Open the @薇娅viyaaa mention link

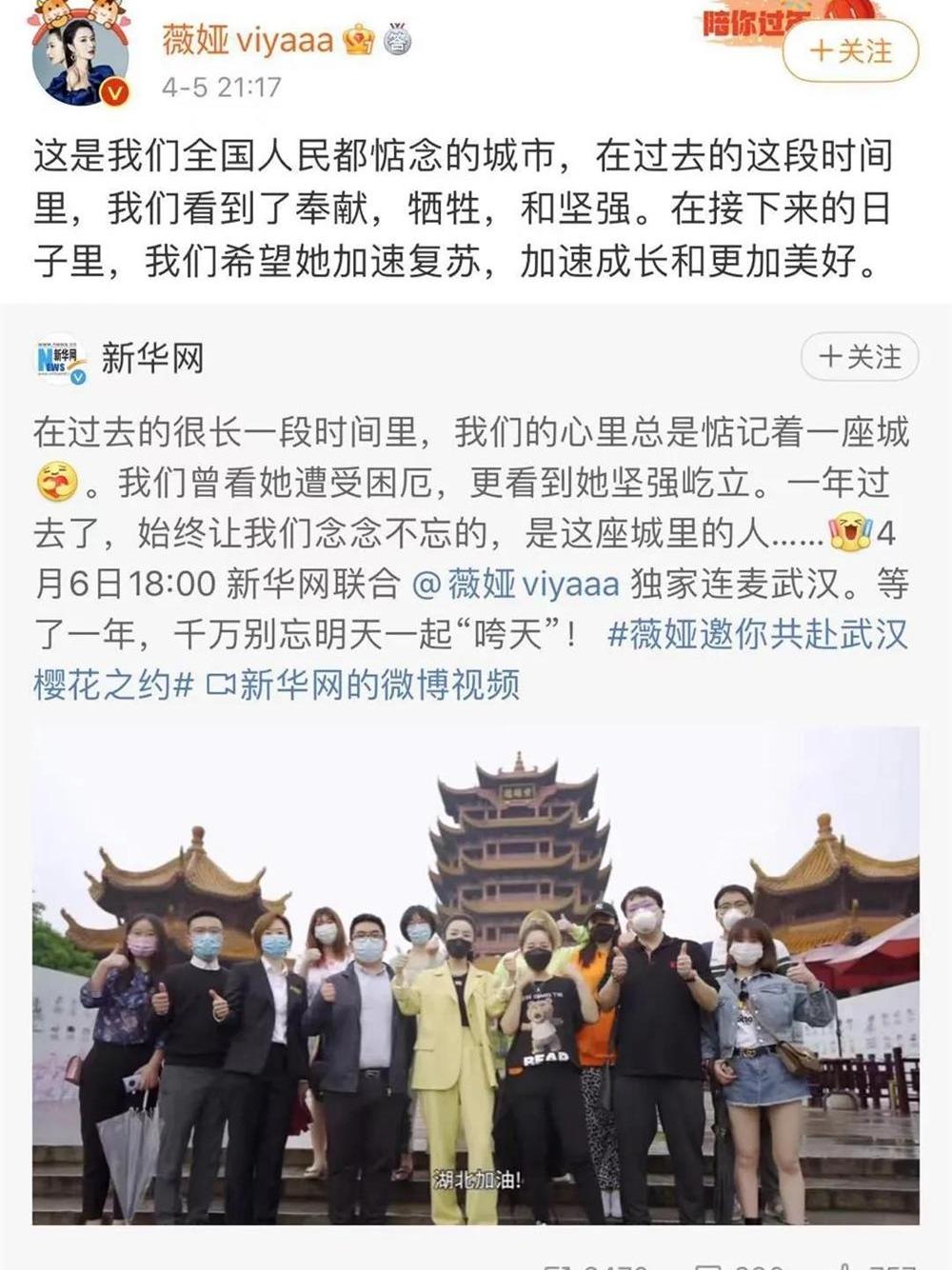pos(515,584)
